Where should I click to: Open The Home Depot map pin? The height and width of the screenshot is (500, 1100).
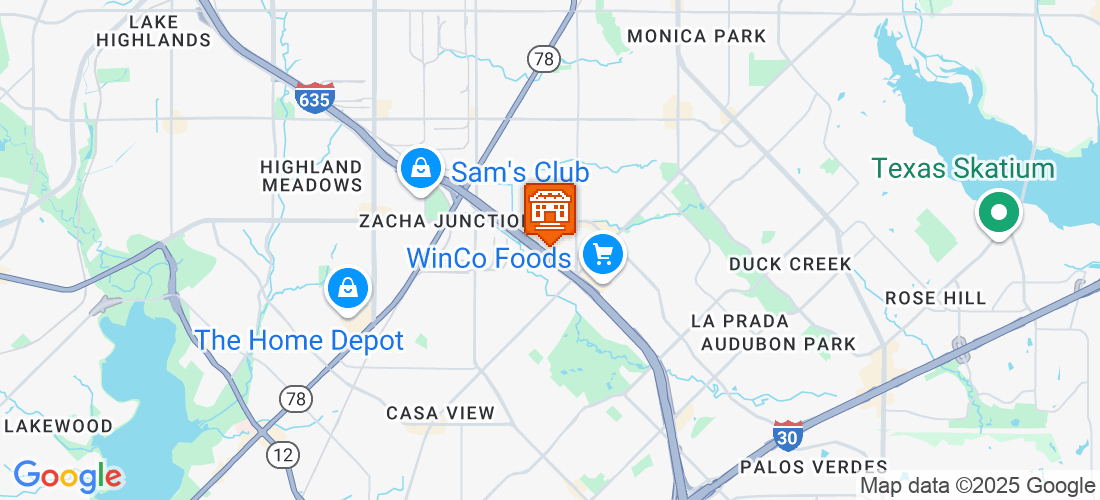point(348,289)
